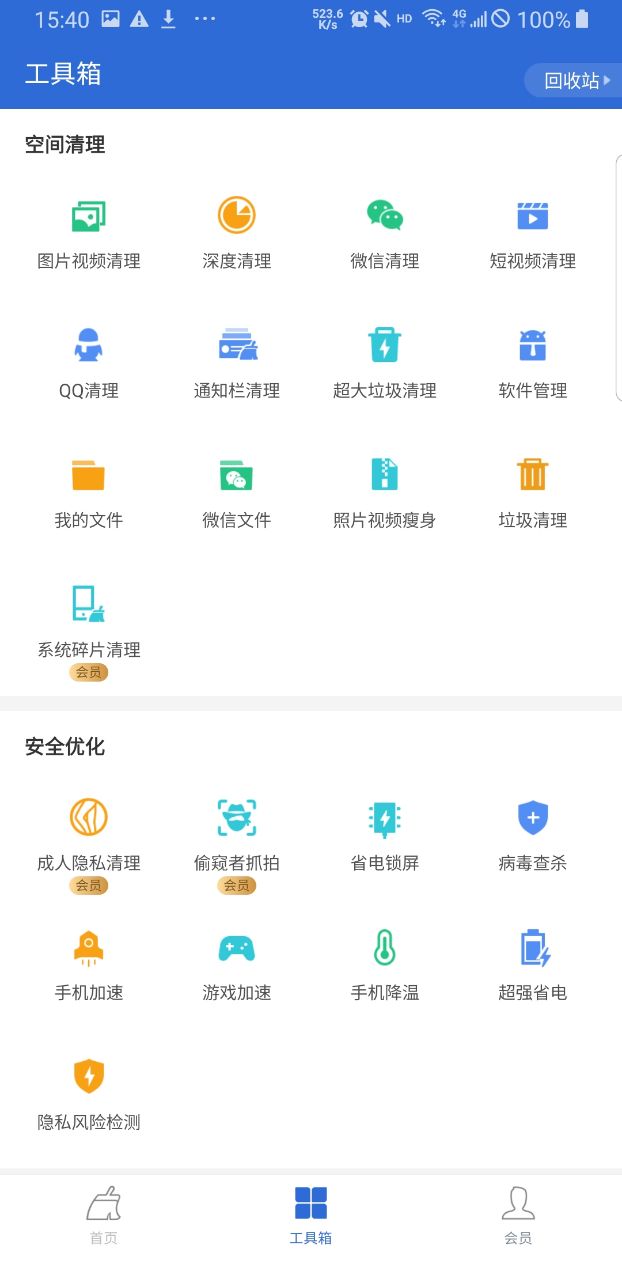Open 我的文件 folder
The width and height of the screenshot is (622, 1279).
89,491
